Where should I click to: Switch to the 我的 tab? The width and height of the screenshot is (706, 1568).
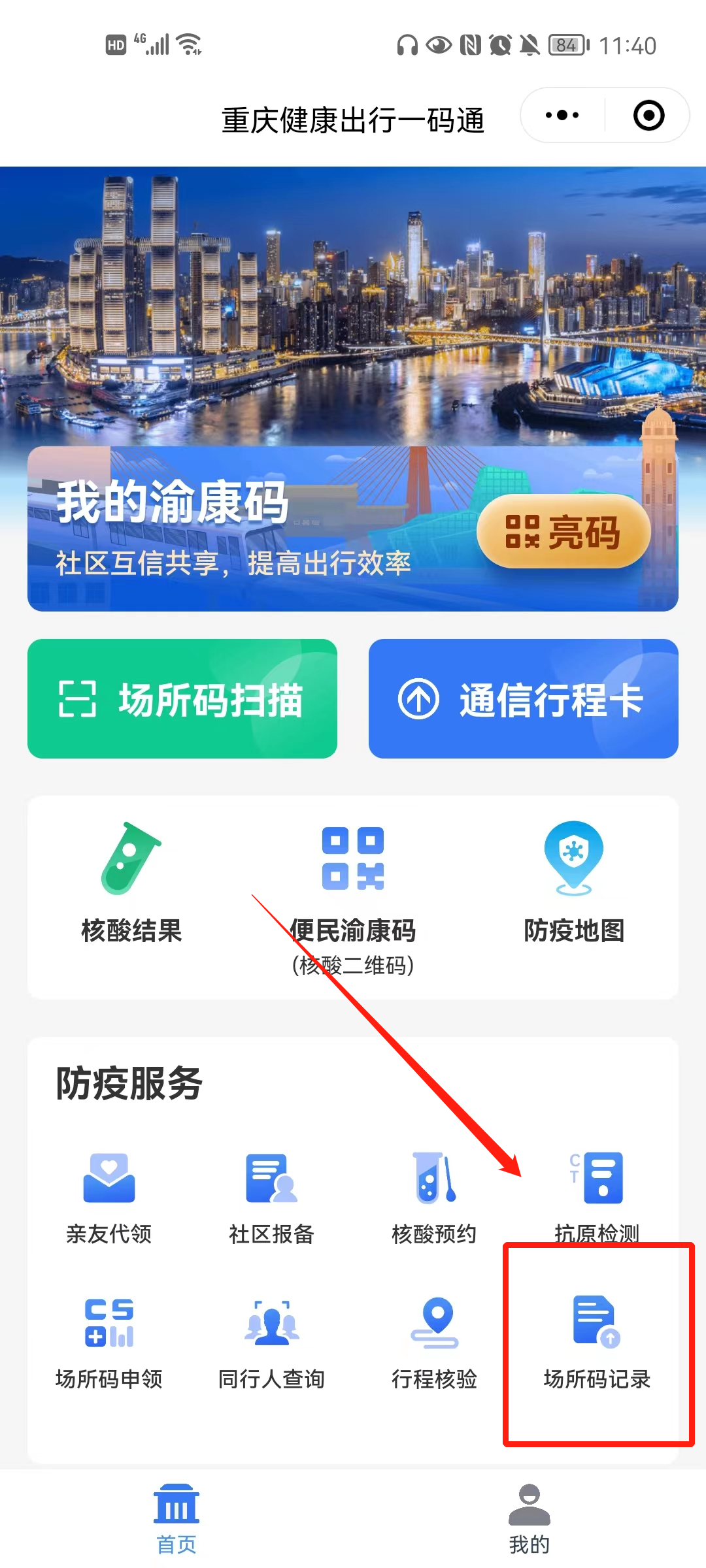click(x=529, y=1519)
